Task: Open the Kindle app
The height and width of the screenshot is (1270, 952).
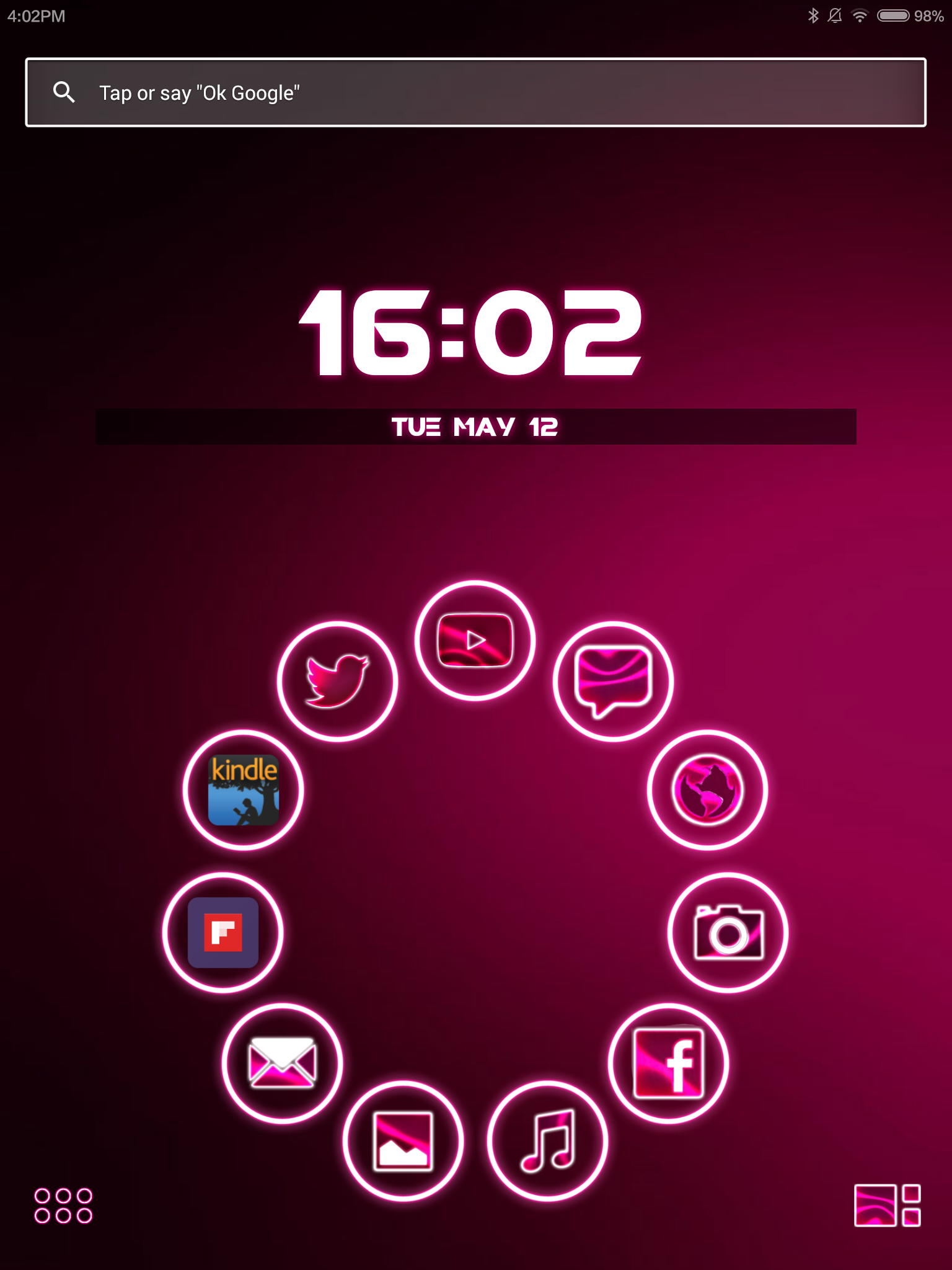Action: (244, 790)
